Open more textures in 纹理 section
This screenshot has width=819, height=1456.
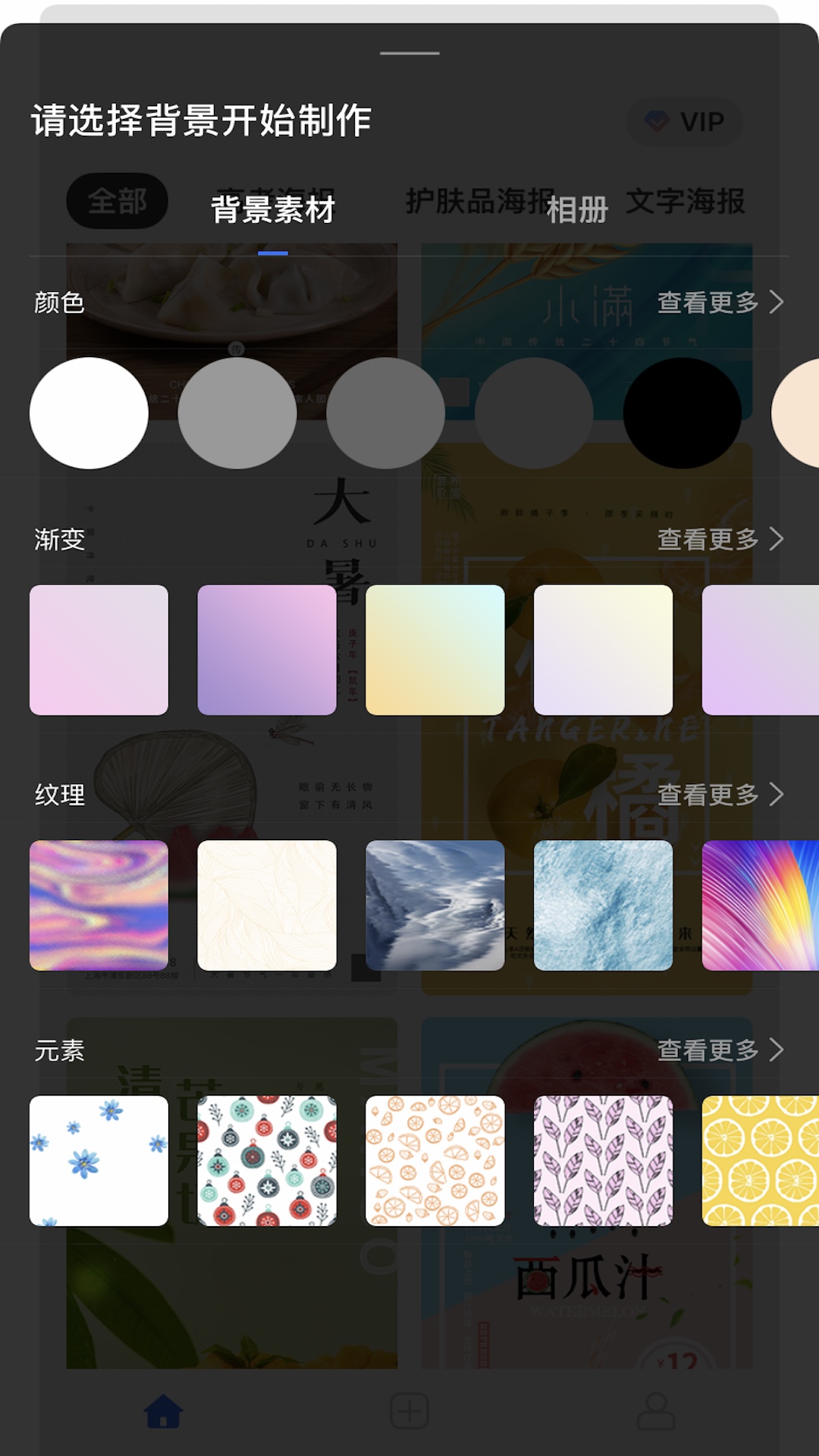tap(719, 795)
